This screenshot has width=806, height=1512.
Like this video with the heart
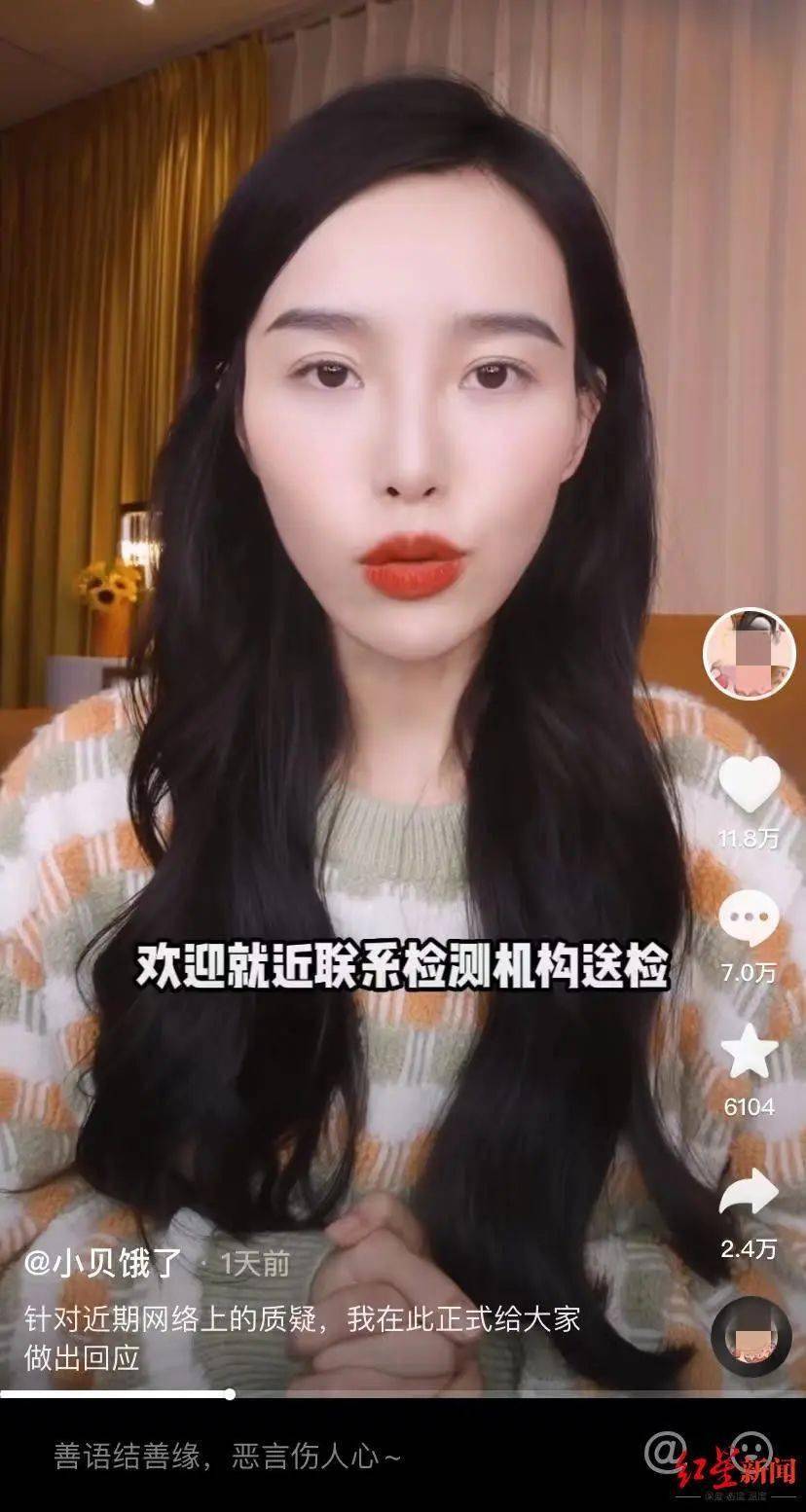pos(749,784)
